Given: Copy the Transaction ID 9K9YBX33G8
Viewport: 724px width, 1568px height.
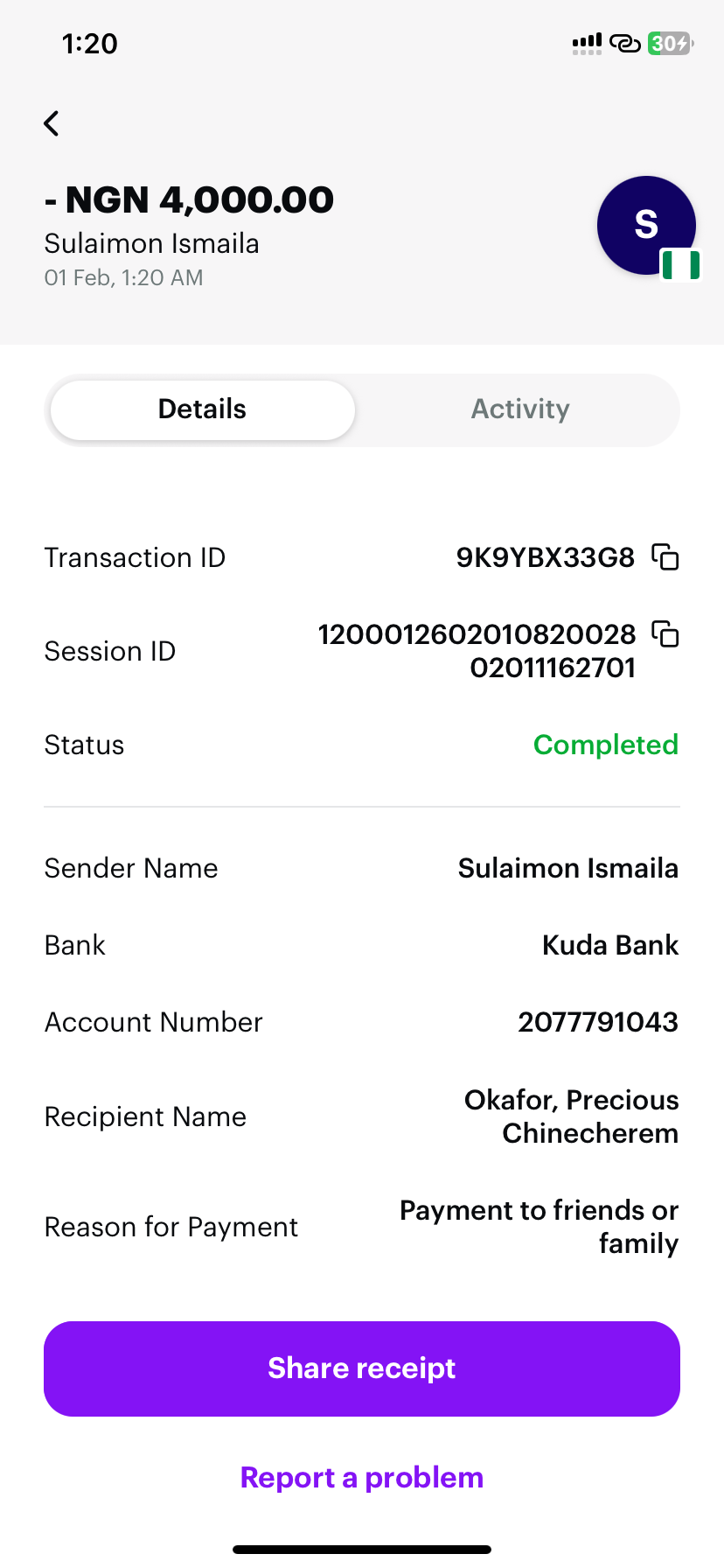Looking at the screenshot, I should [x=665, y=556].
